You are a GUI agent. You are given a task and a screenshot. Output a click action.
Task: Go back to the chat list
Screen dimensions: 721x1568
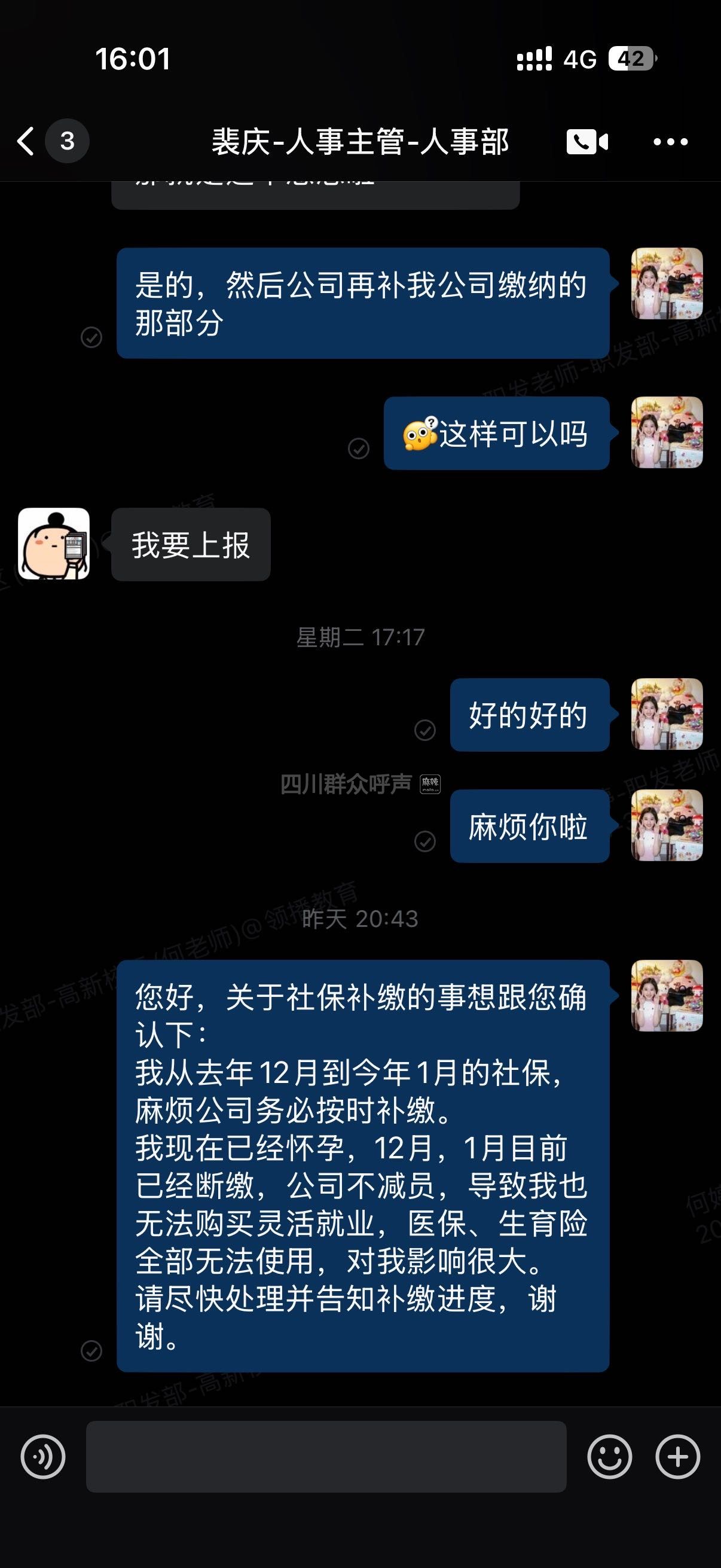point(27,141)
